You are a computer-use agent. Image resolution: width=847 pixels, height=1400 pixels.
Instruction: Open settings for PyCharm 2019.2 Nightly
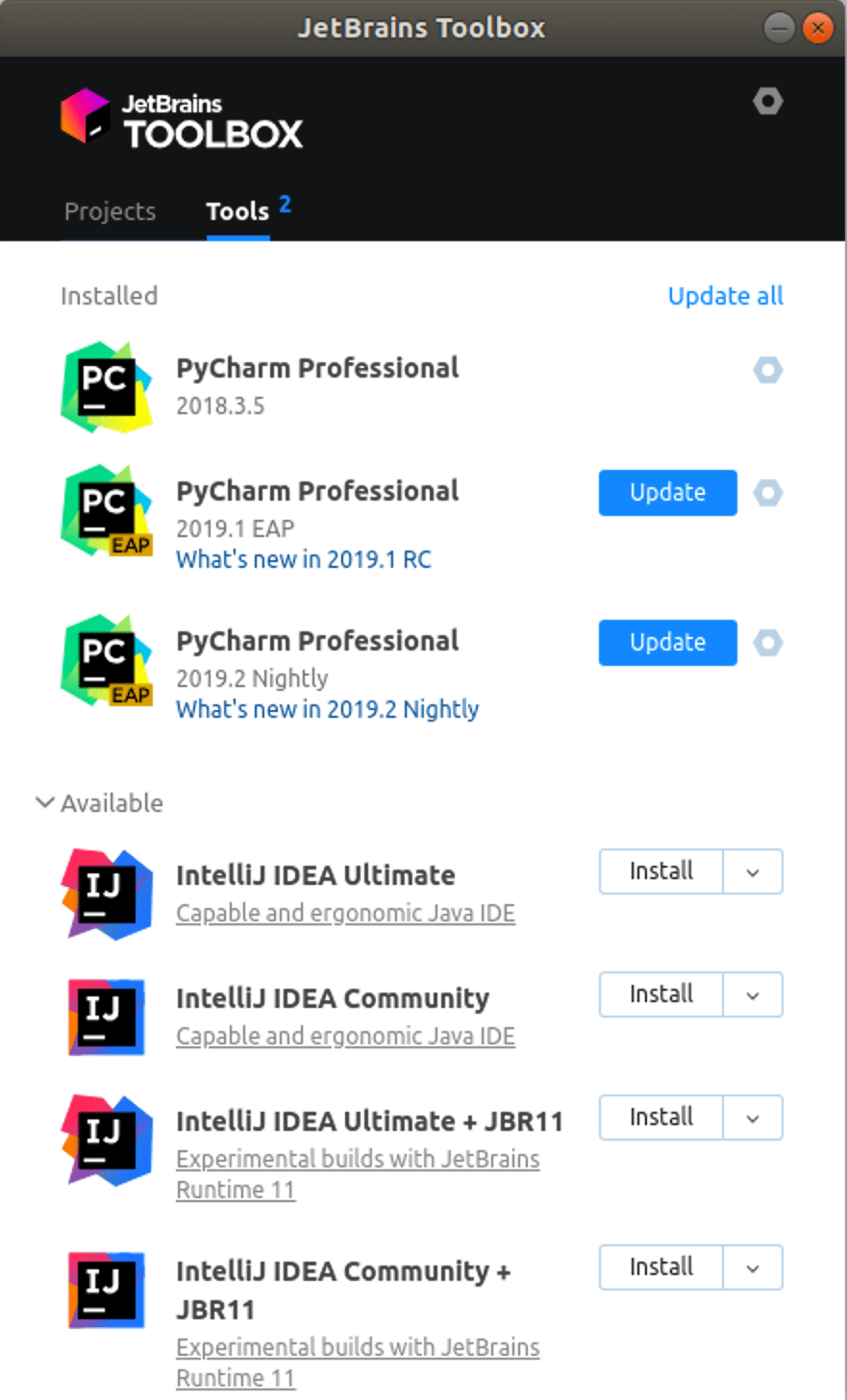[x=767, y=643]
